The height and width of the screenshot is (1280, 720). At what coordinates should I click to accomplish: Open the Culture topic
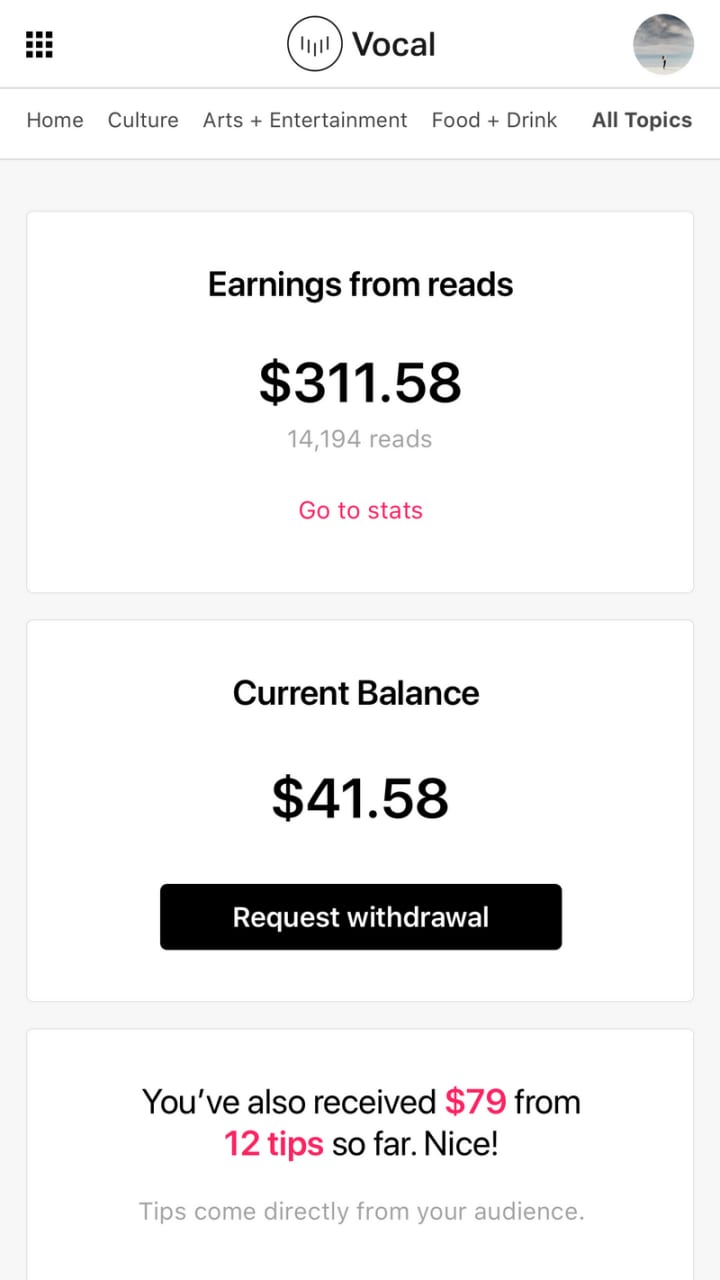point(143,120)
